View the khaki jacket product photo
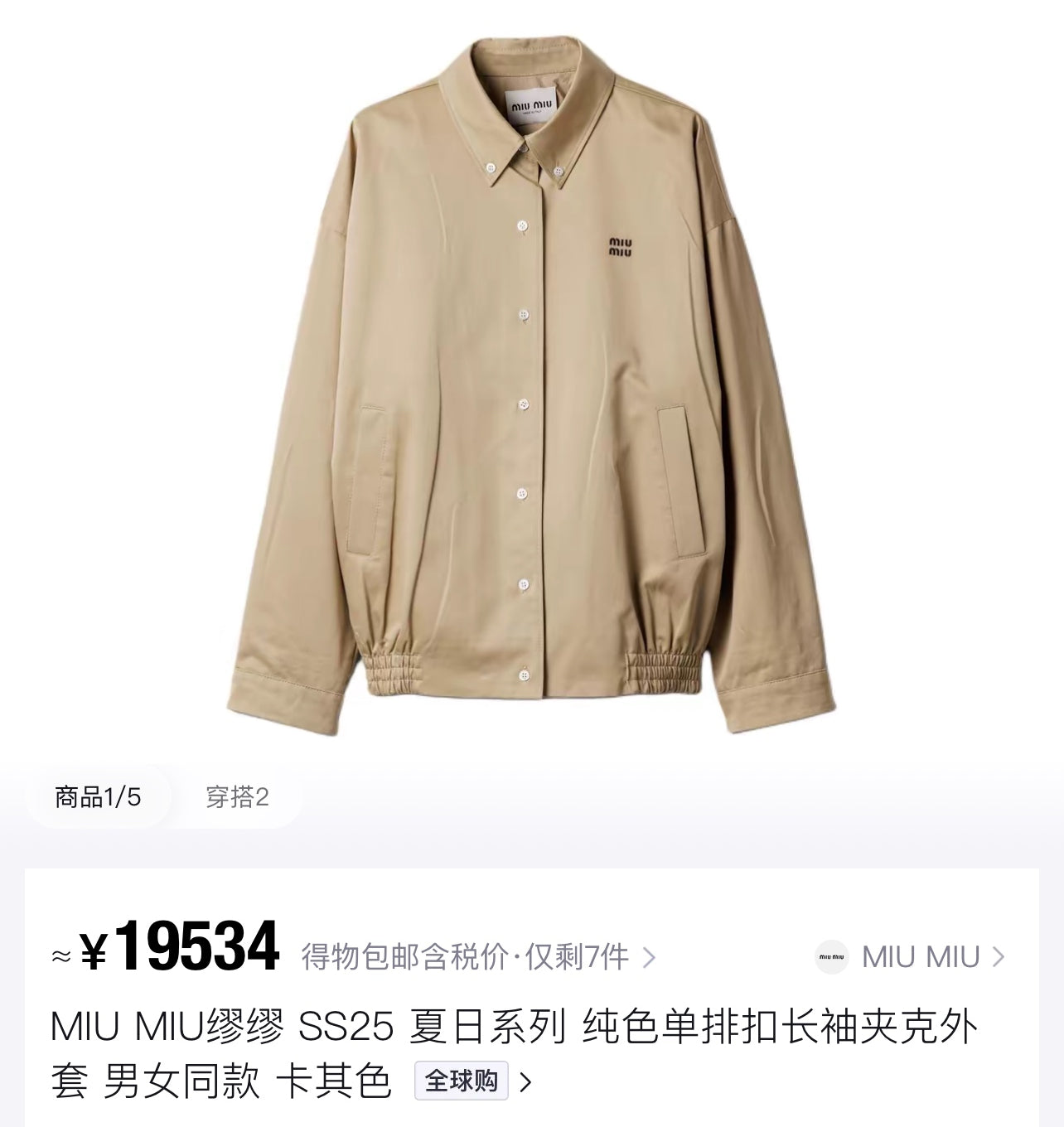Image resolution: width=1064 pixels, height=1127 pixels. tap(532, 381)
